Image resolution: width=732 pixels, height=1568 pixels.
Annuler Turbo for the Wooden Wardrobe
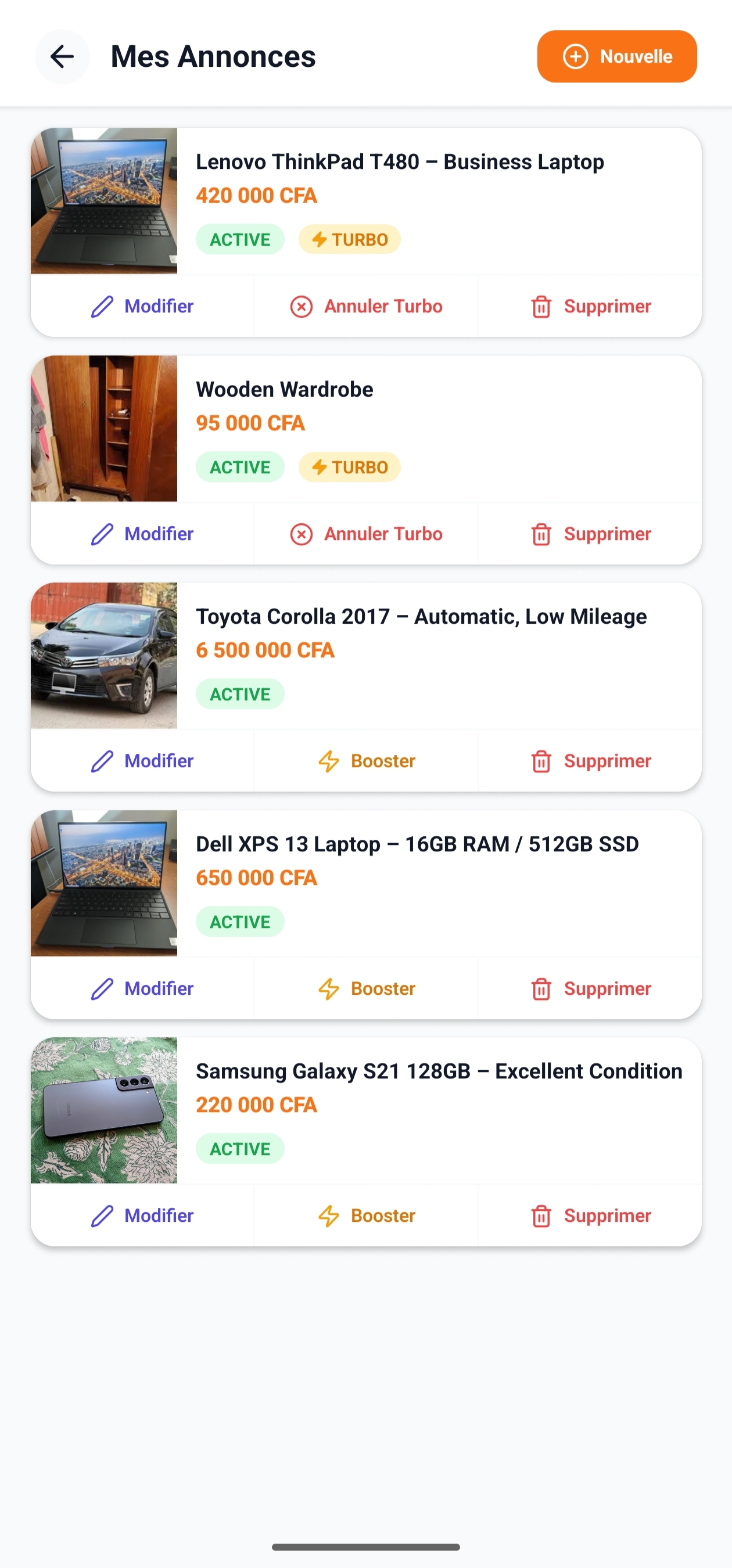point(366,534)
